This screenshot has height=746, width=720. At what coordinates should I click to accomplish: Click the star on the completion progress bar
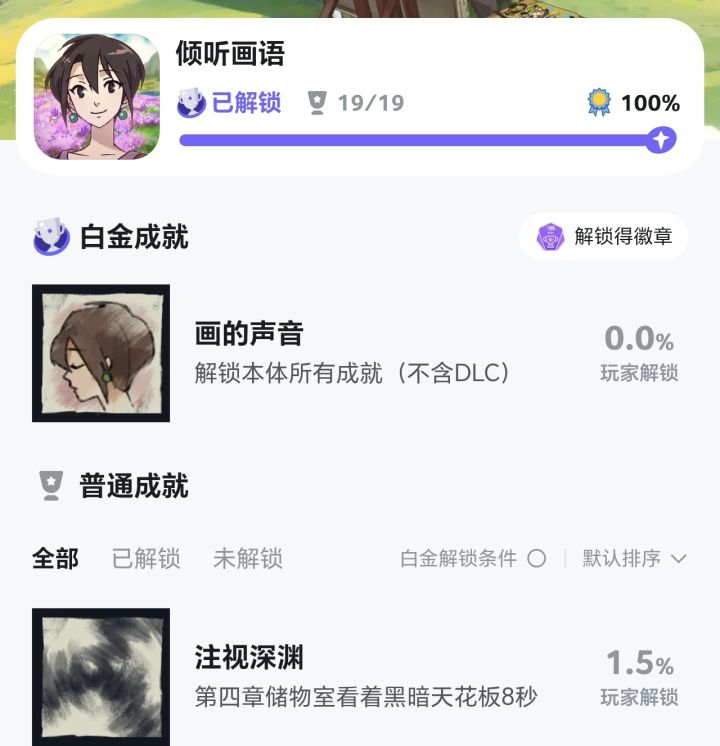click(661, 139)
